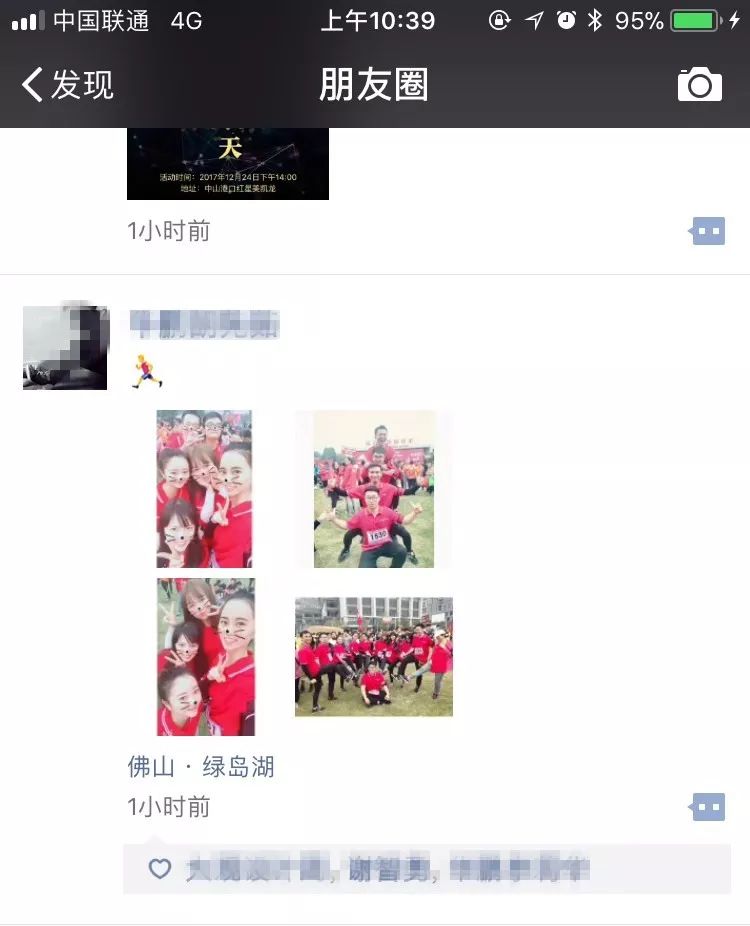Open like/comment menu under the 绿岛湖 post
750x926 pixels.
pyautogui.click(x=708, y=807)
